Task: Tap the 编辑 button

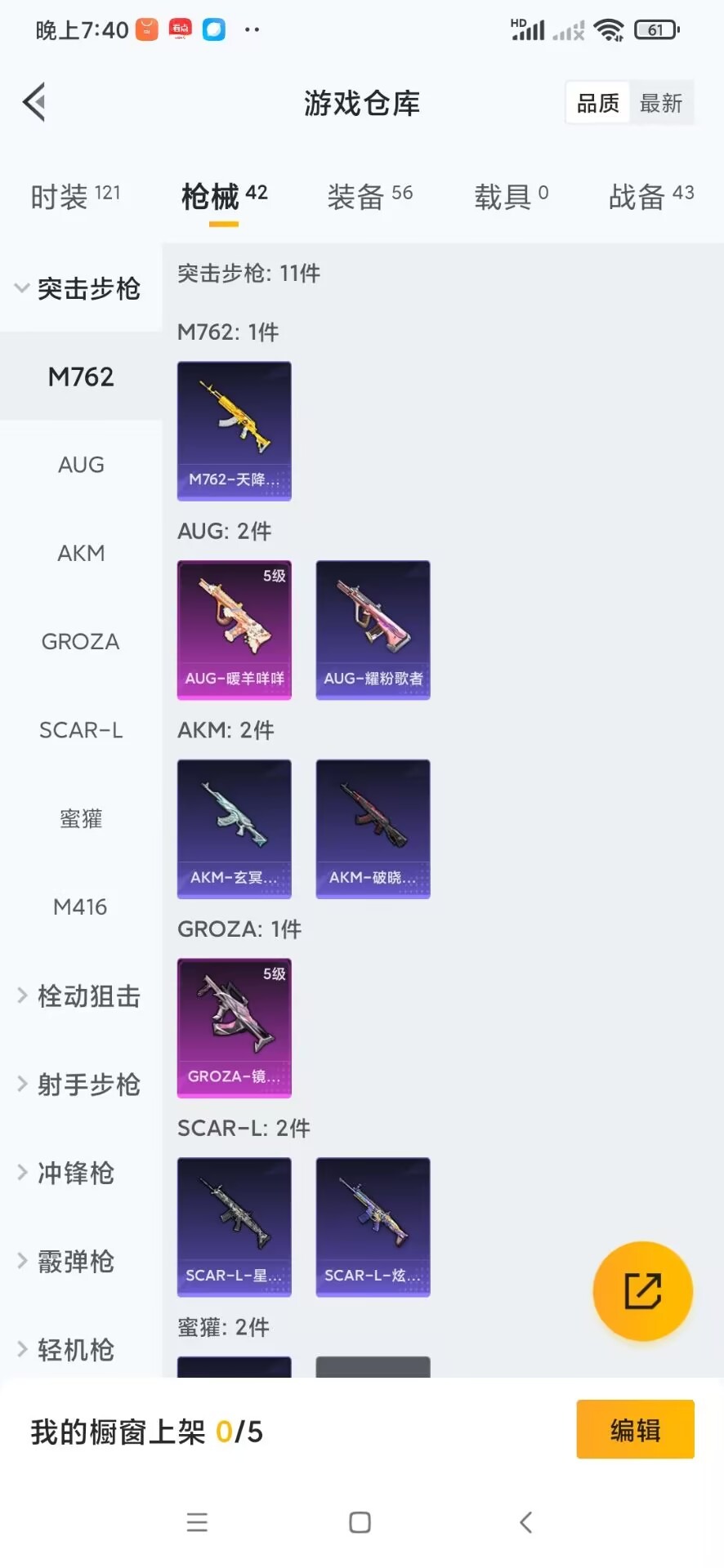Action: point(635,1429)
